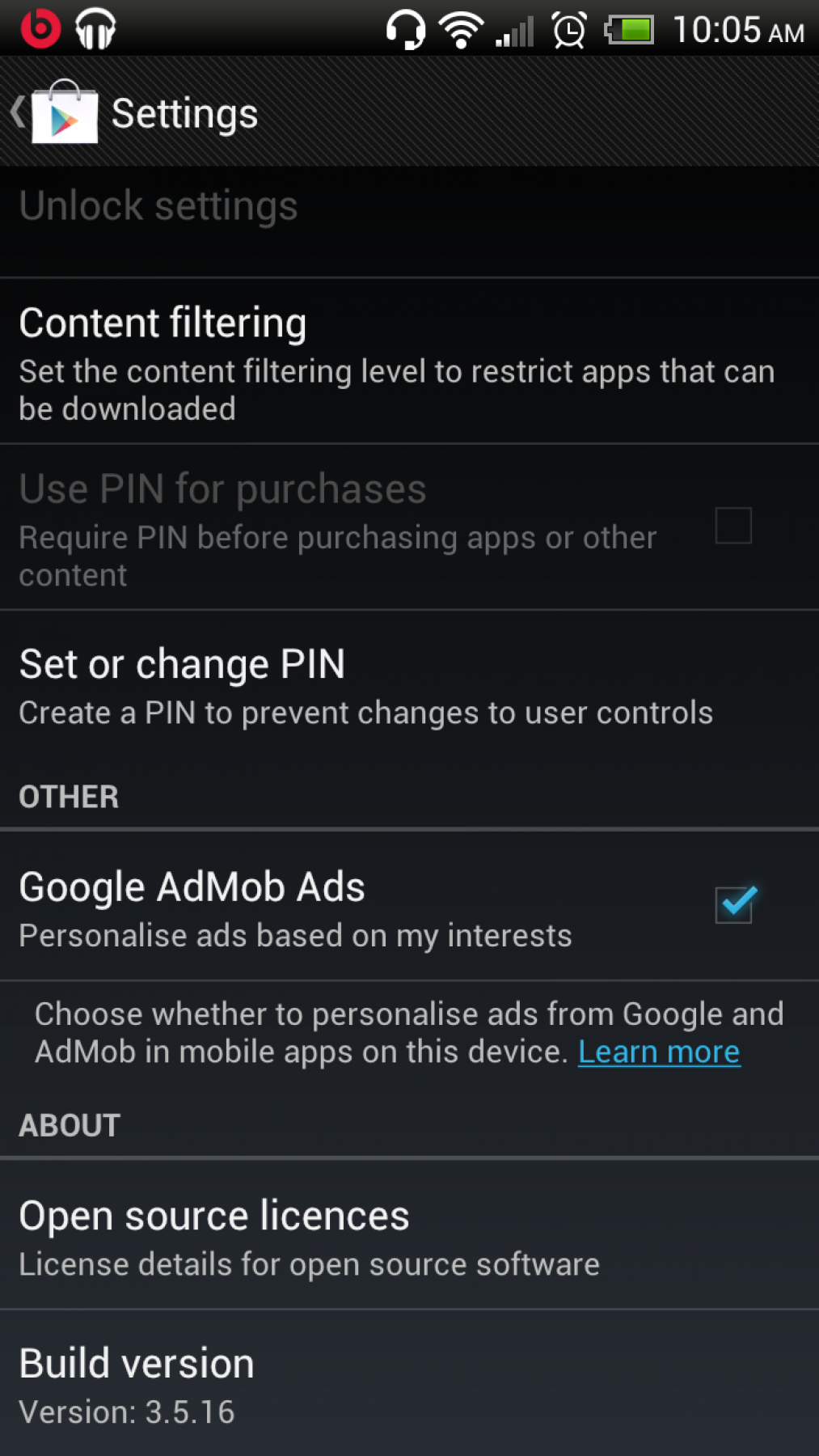Uncheck Google AdMob Ads personalisation

734,904
